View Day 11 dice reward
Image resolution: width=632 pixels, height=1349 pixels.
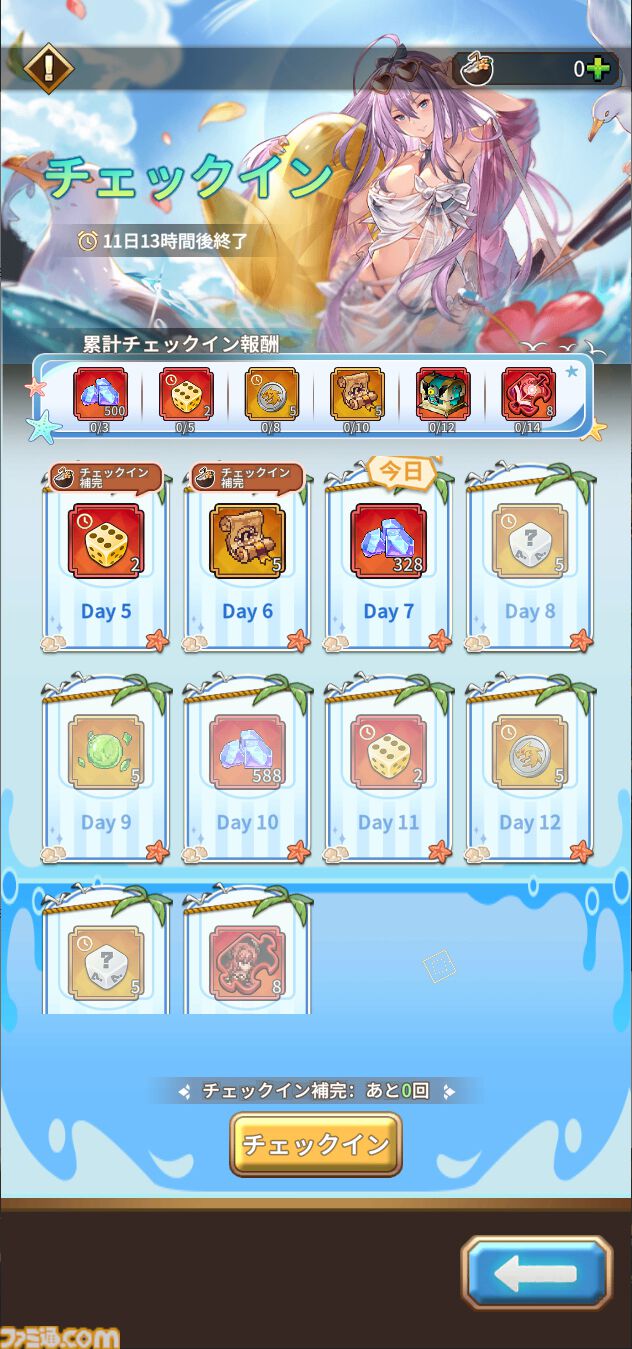(388, 771)
